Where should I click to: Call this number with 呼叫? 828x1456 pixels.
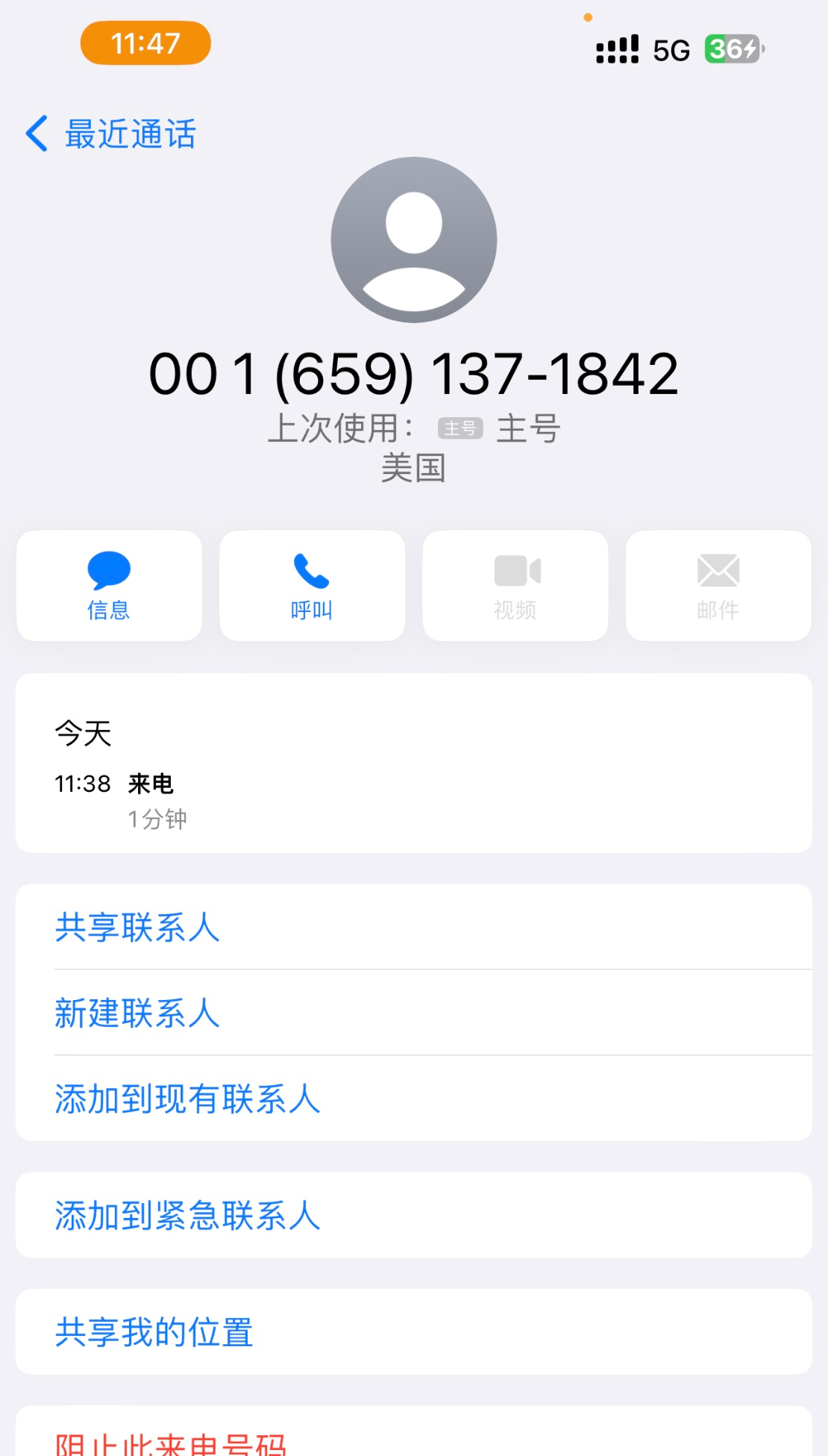click(312, 586)
